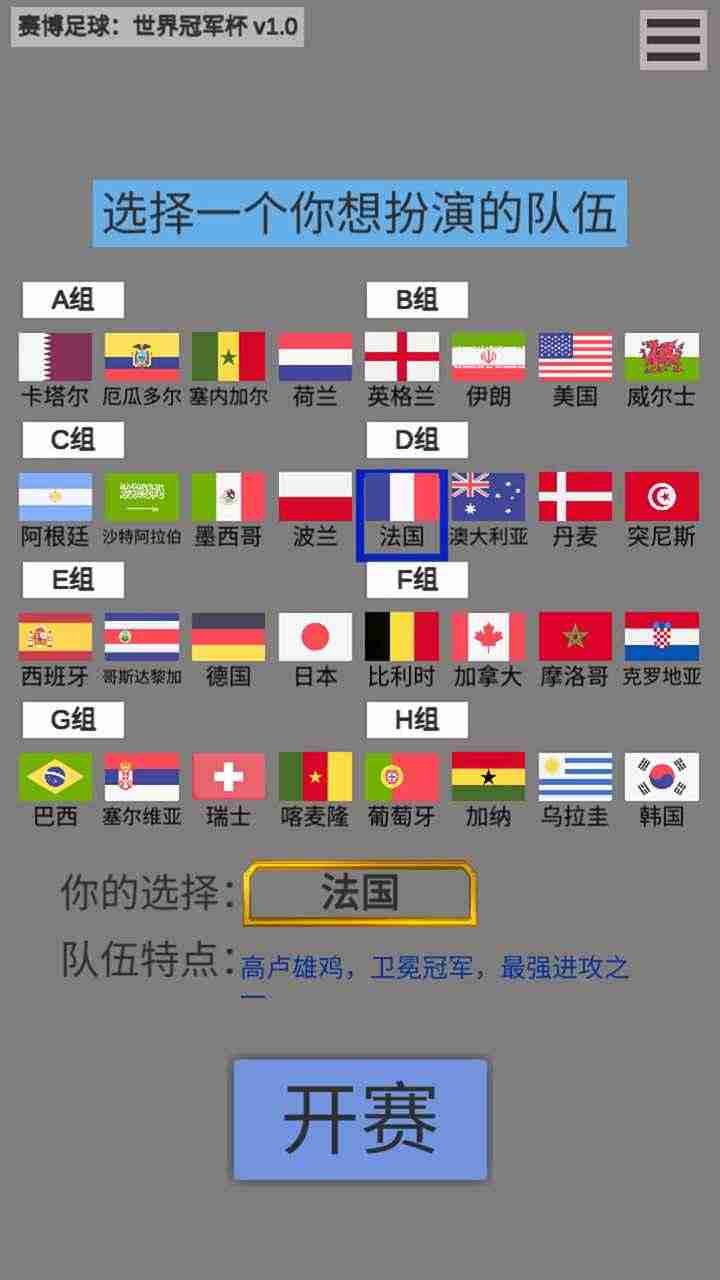Pick England (英格兰) as your team
Screen dimensions: 720x1280
(401, 357)
